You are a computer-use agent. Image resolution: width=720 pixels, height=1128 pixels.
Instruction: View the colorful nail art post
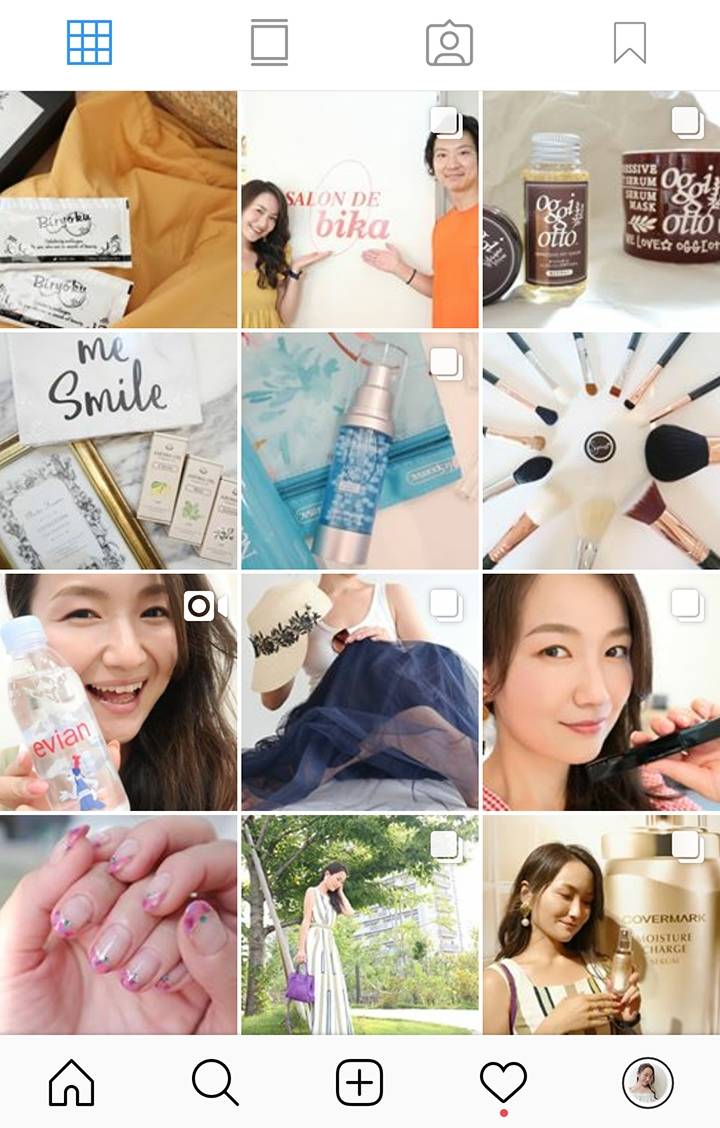tap(118, 925)
